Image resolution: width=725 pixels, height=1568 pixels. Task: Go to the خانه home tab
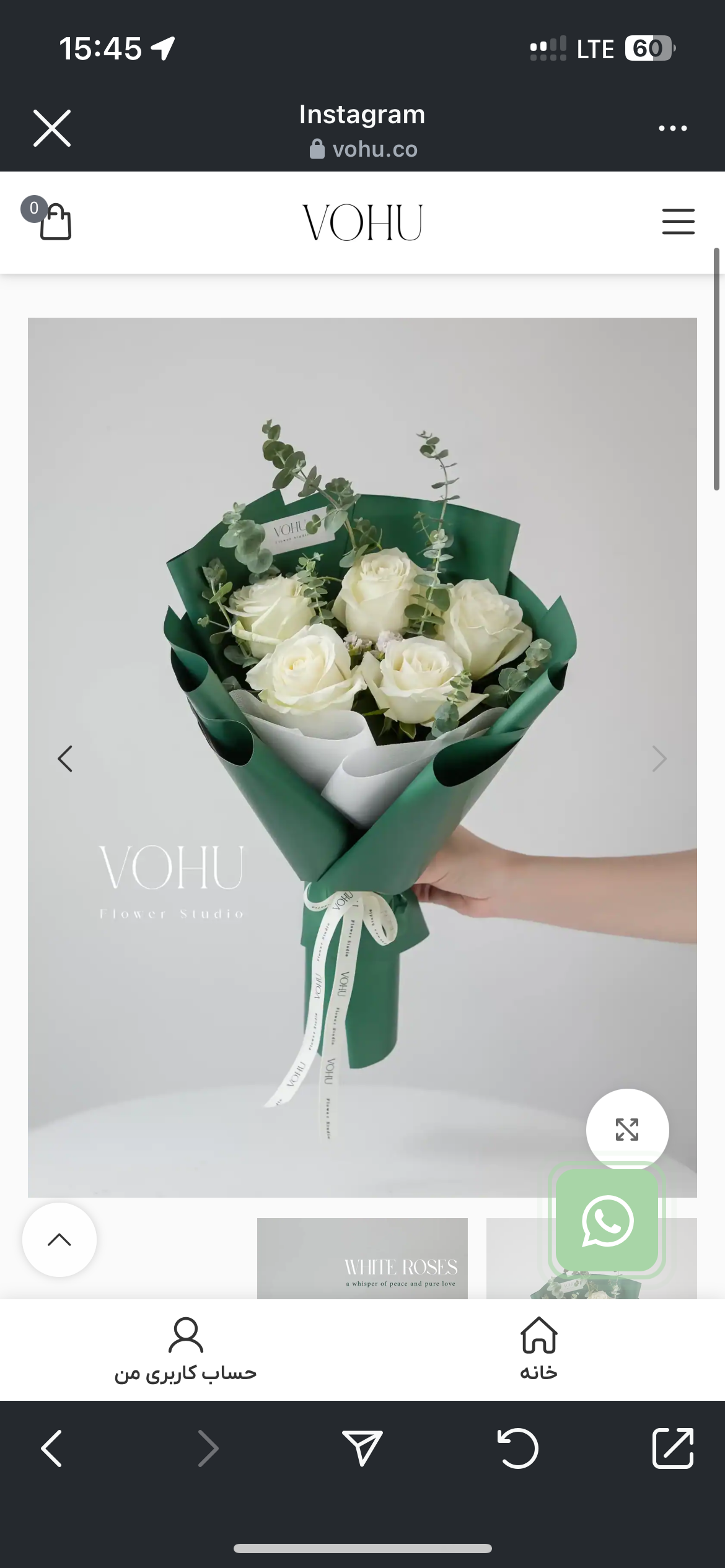(x=538, y=1349)
